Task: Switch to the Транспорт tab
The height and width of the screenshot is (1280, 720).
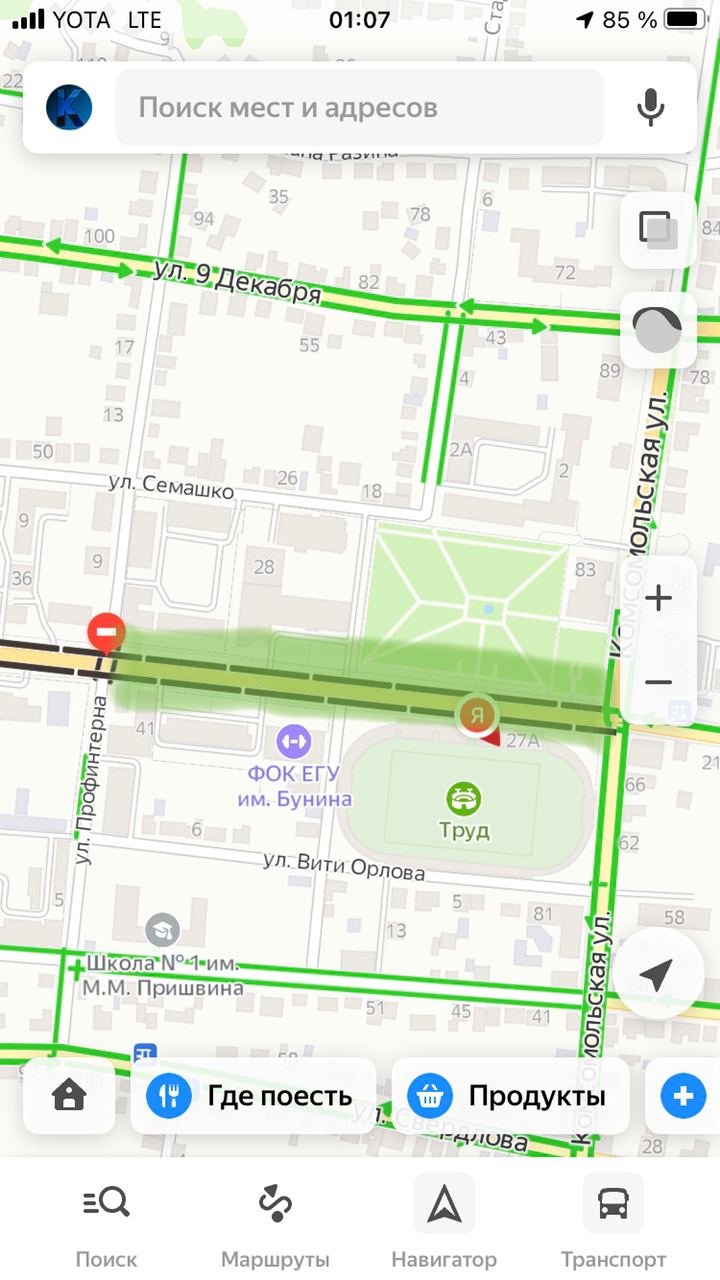Action: click(x=613, y=1222)
